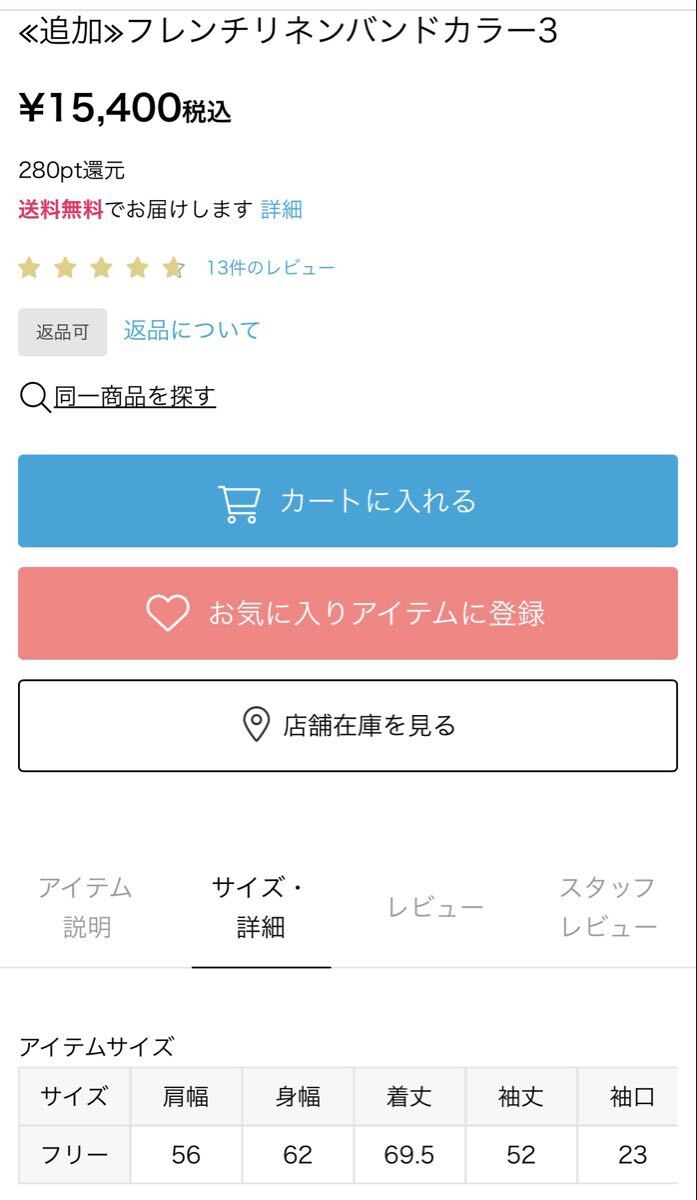Switch to the アイテム説明 tab
This screenshot has width=697, height=1200.
coord(86,907)
